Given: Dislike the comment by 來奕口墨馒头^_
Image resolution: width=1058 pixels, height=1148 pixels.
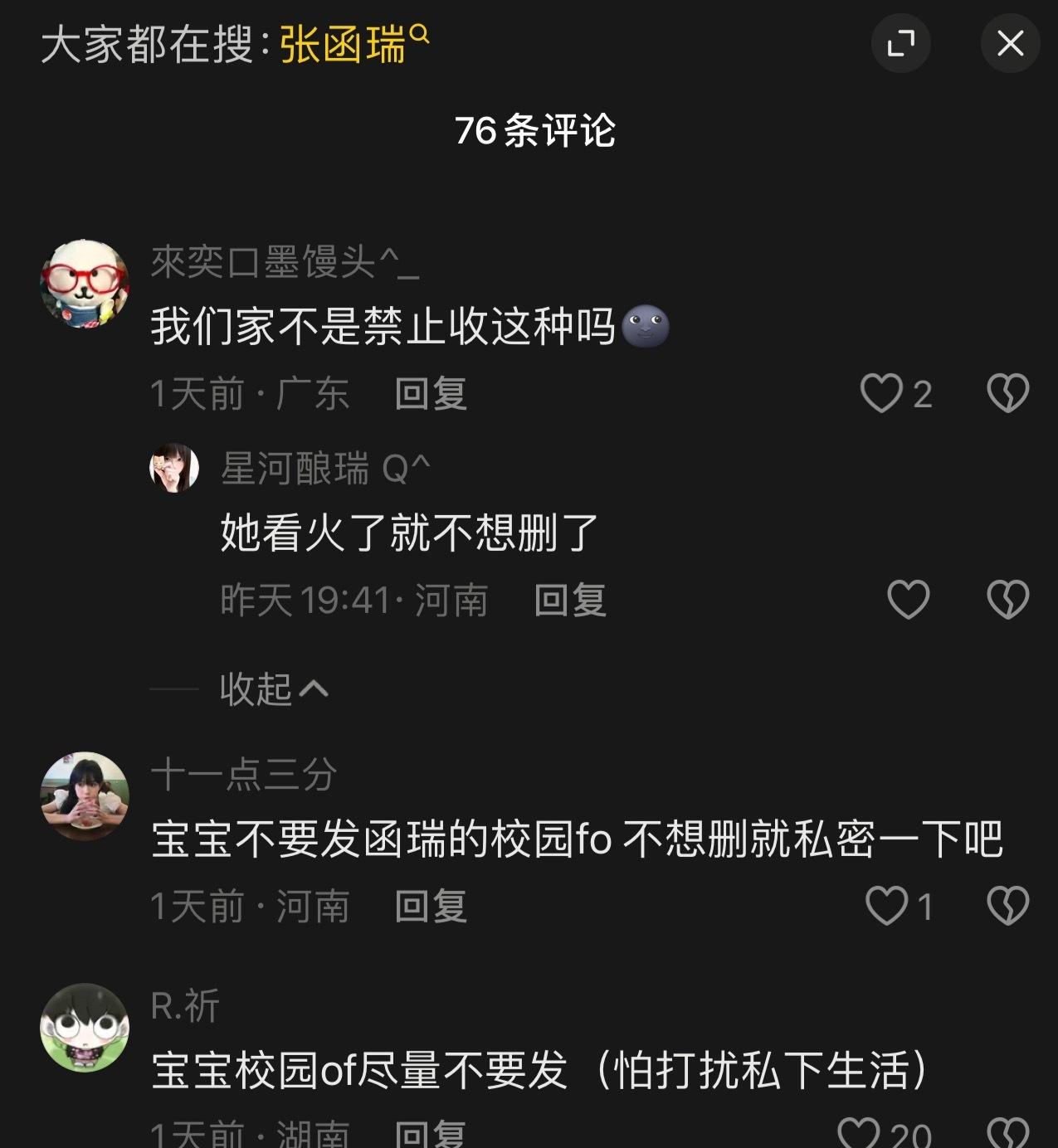Looking at the screenshot, I should click(x=1007, y=393).
